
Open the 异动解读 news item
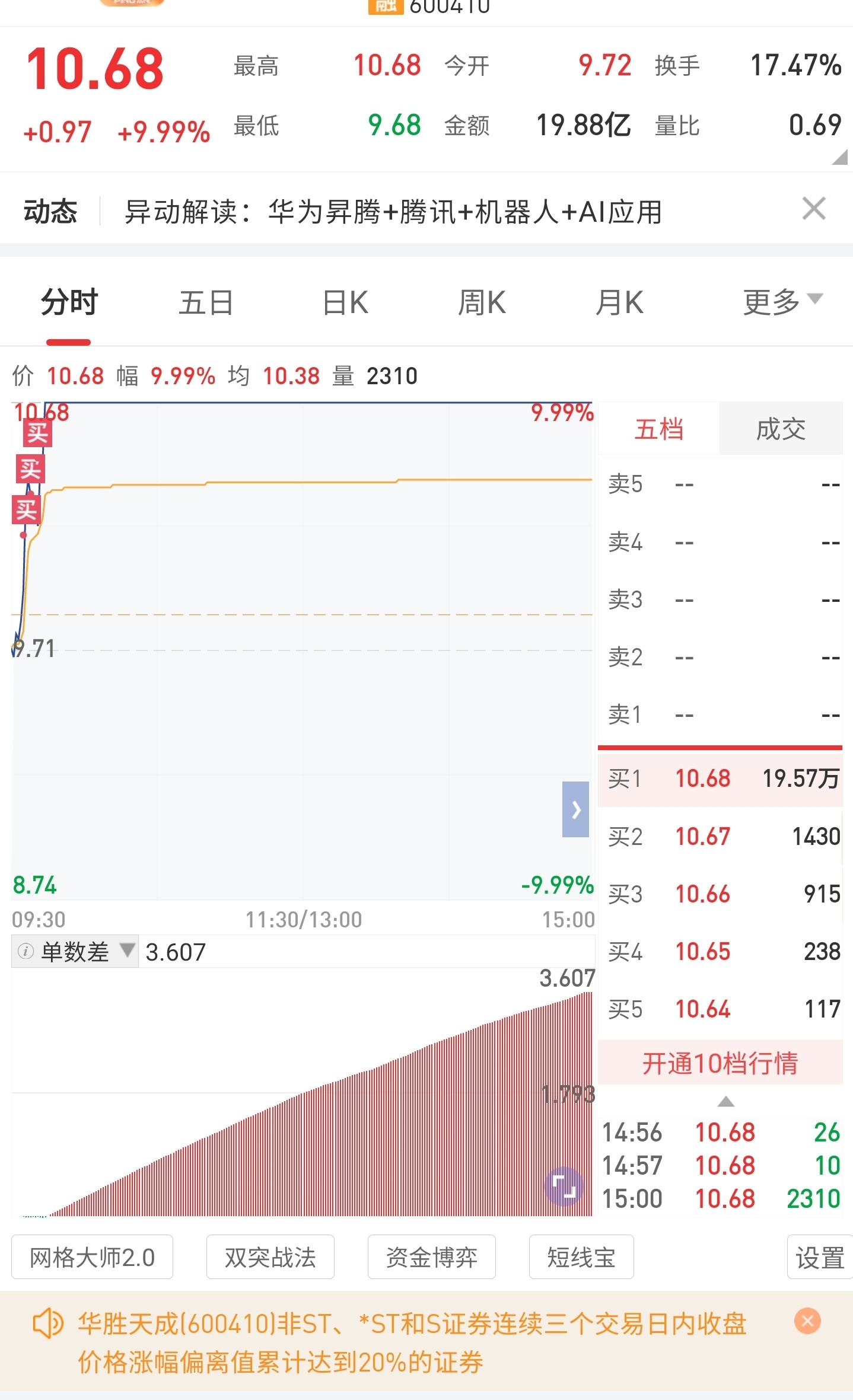(393, 212)
